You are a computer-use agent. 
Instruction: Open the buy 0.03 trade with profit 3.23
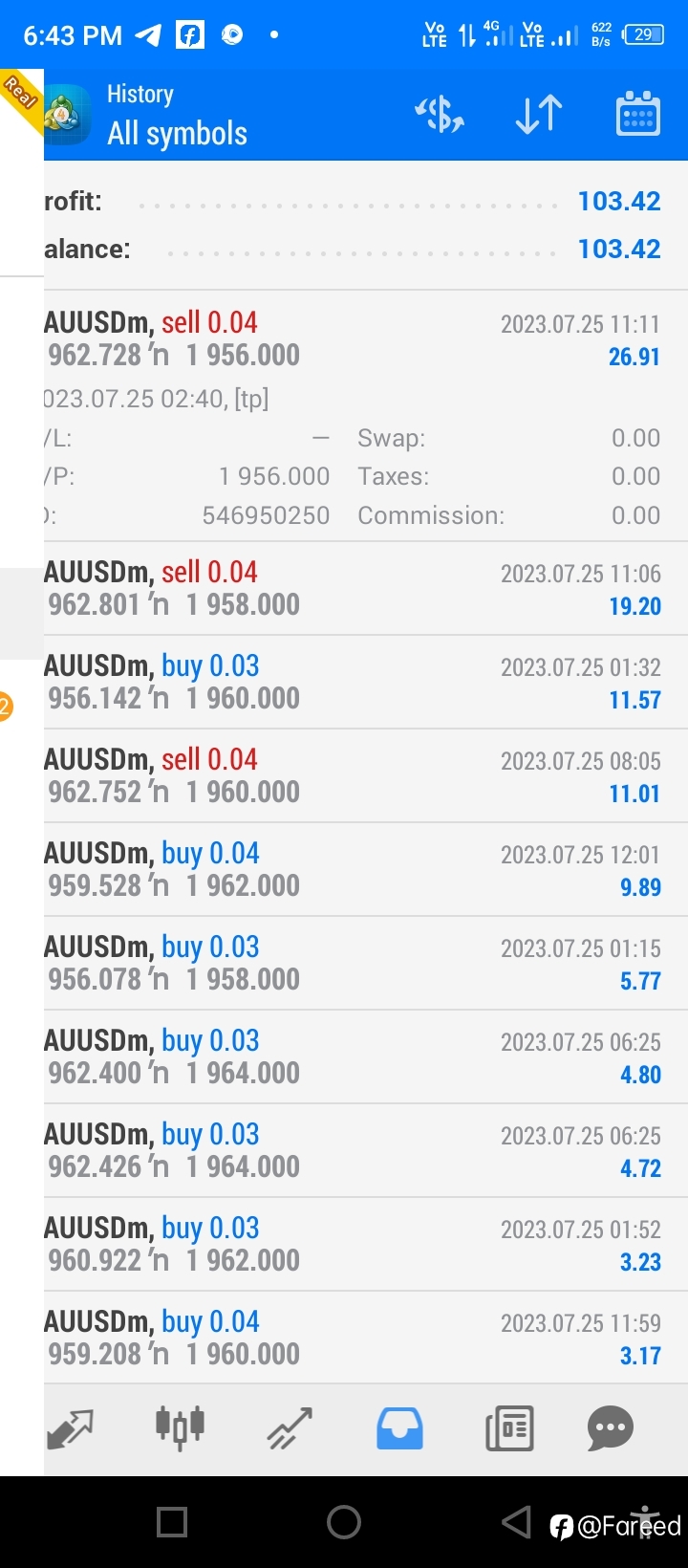tap(366, 1244)
